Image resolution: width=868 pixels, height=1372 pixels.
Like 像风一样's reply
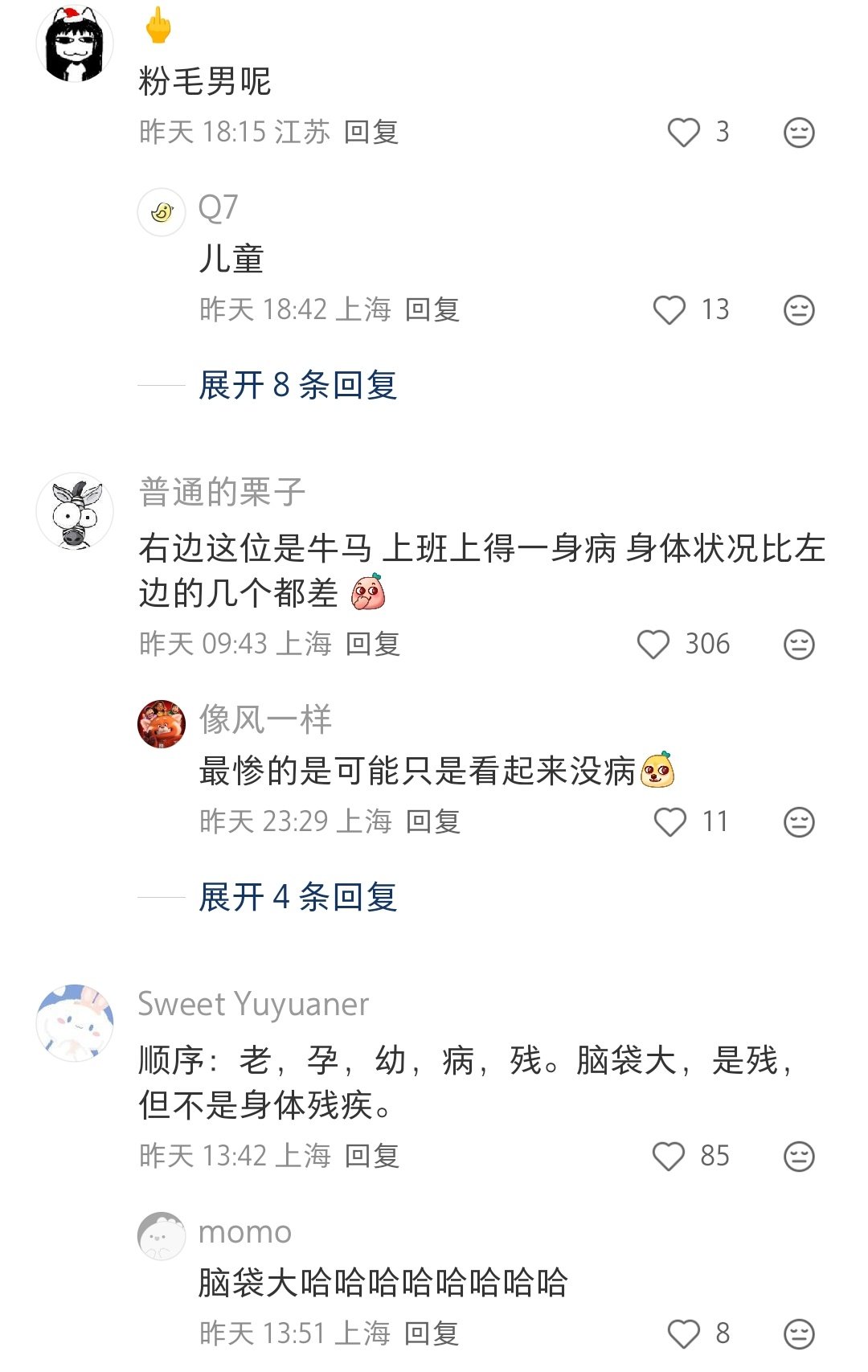point(670,822)
